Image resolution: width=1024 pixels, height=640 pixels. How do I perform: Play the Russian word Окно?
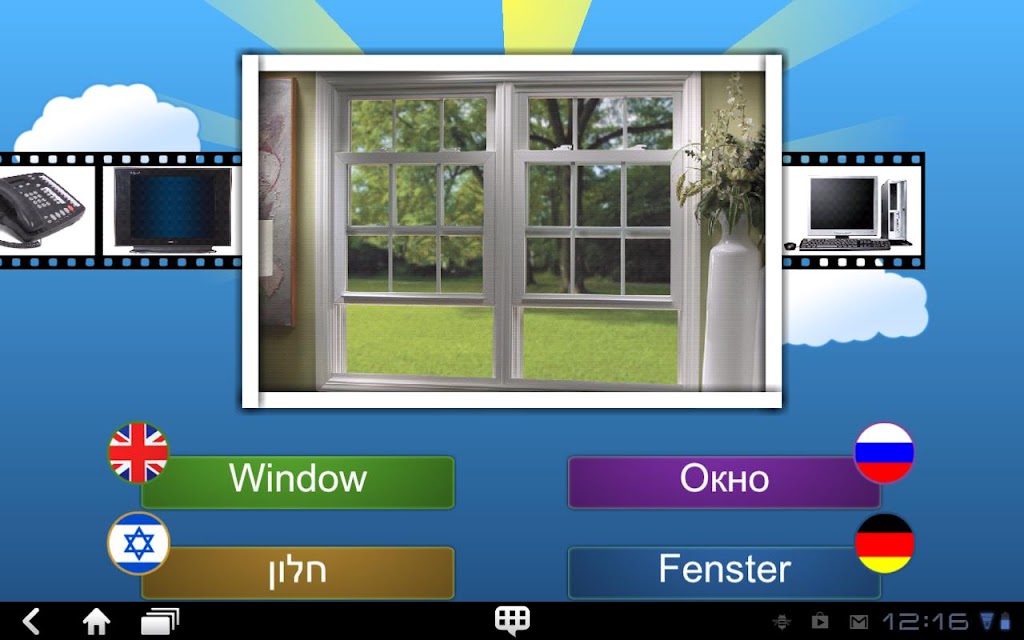(x=724, y=481)
